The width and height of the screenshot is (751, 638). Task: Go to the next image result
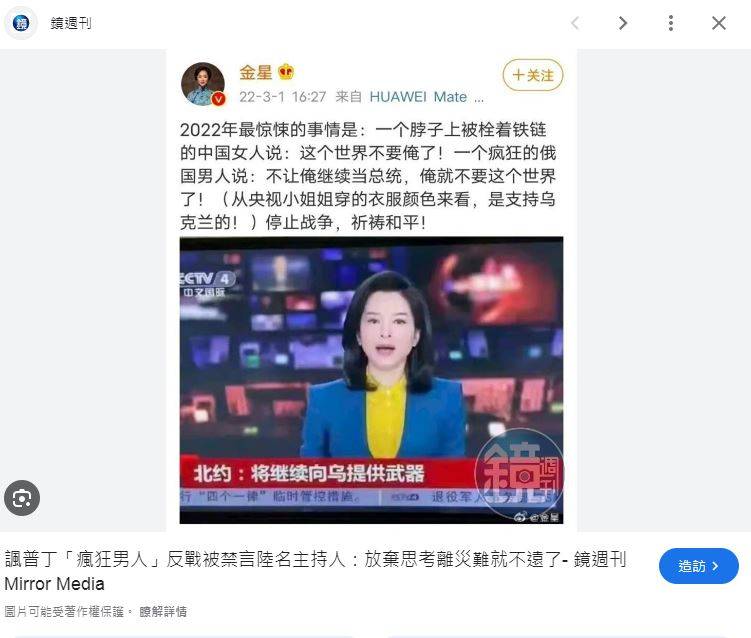(x=623, y=23)
